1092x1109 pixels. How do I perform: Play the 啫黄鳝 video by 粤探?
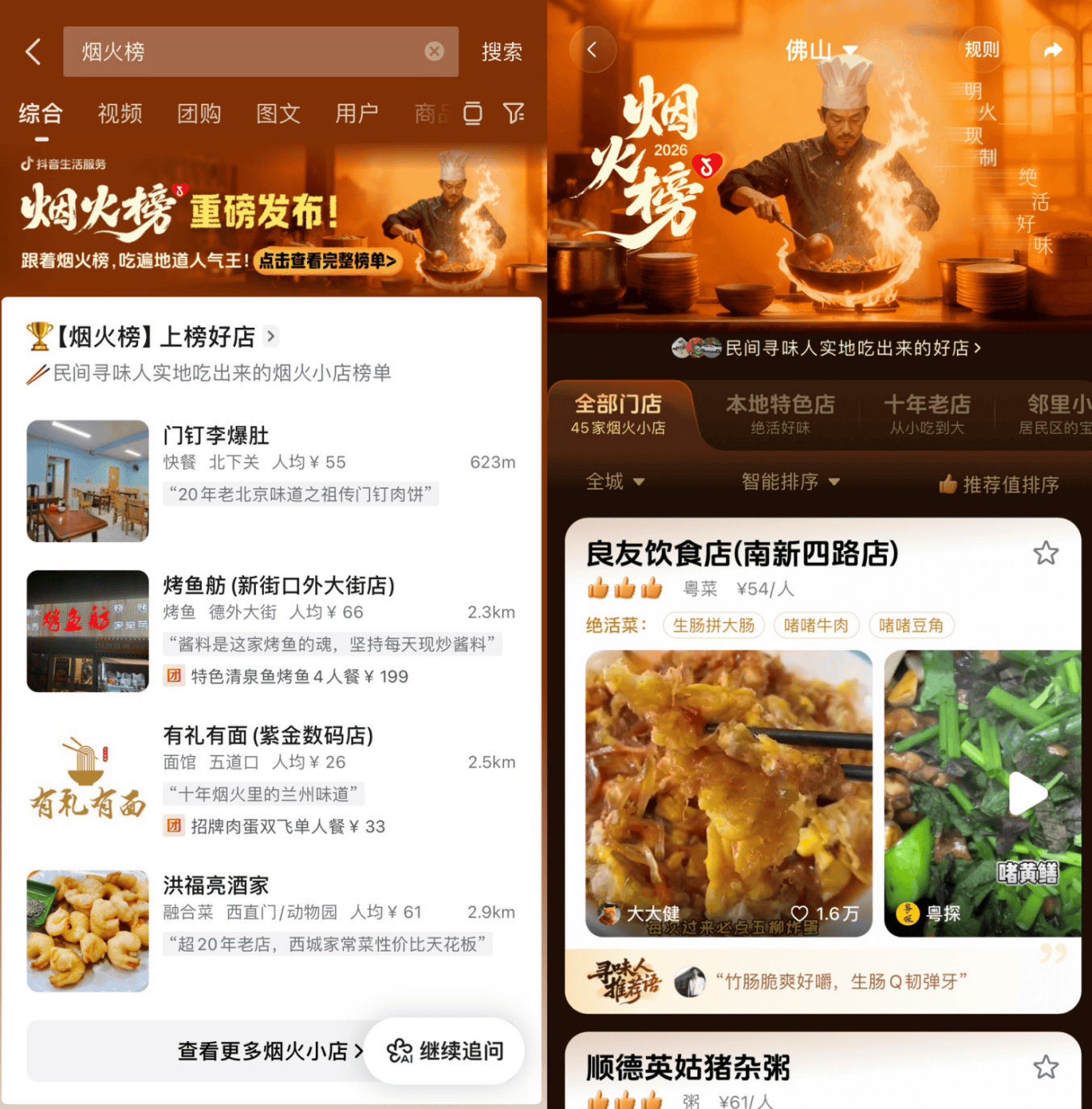point(1026,794)
